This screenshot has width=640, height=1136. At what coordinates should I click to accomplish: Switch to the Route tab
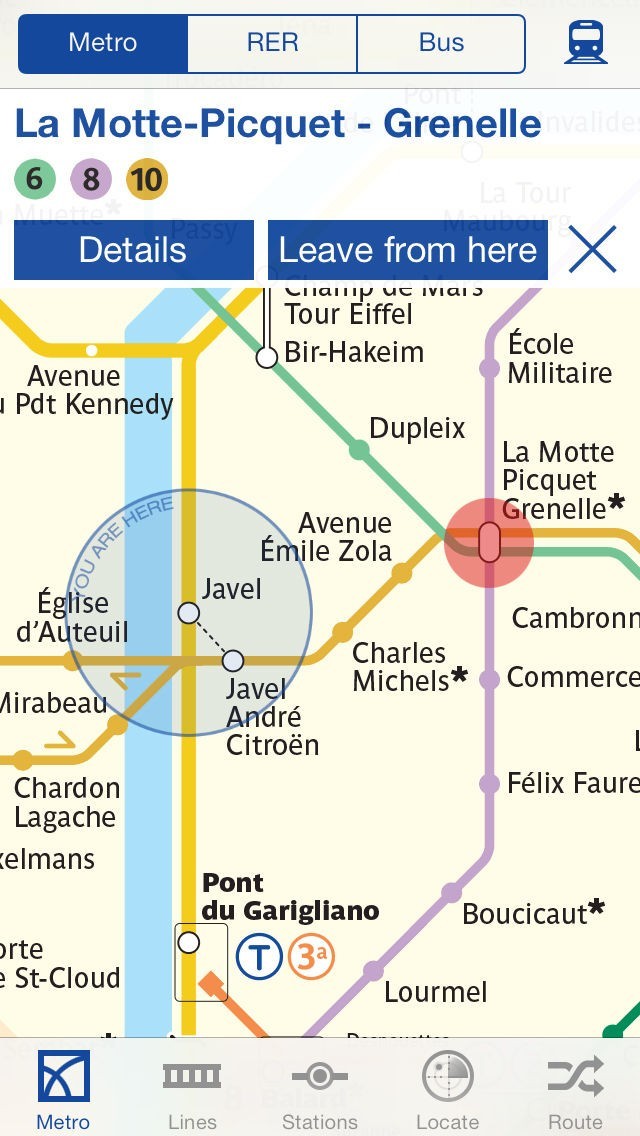pyautogui.click(x=575, y=1090)
